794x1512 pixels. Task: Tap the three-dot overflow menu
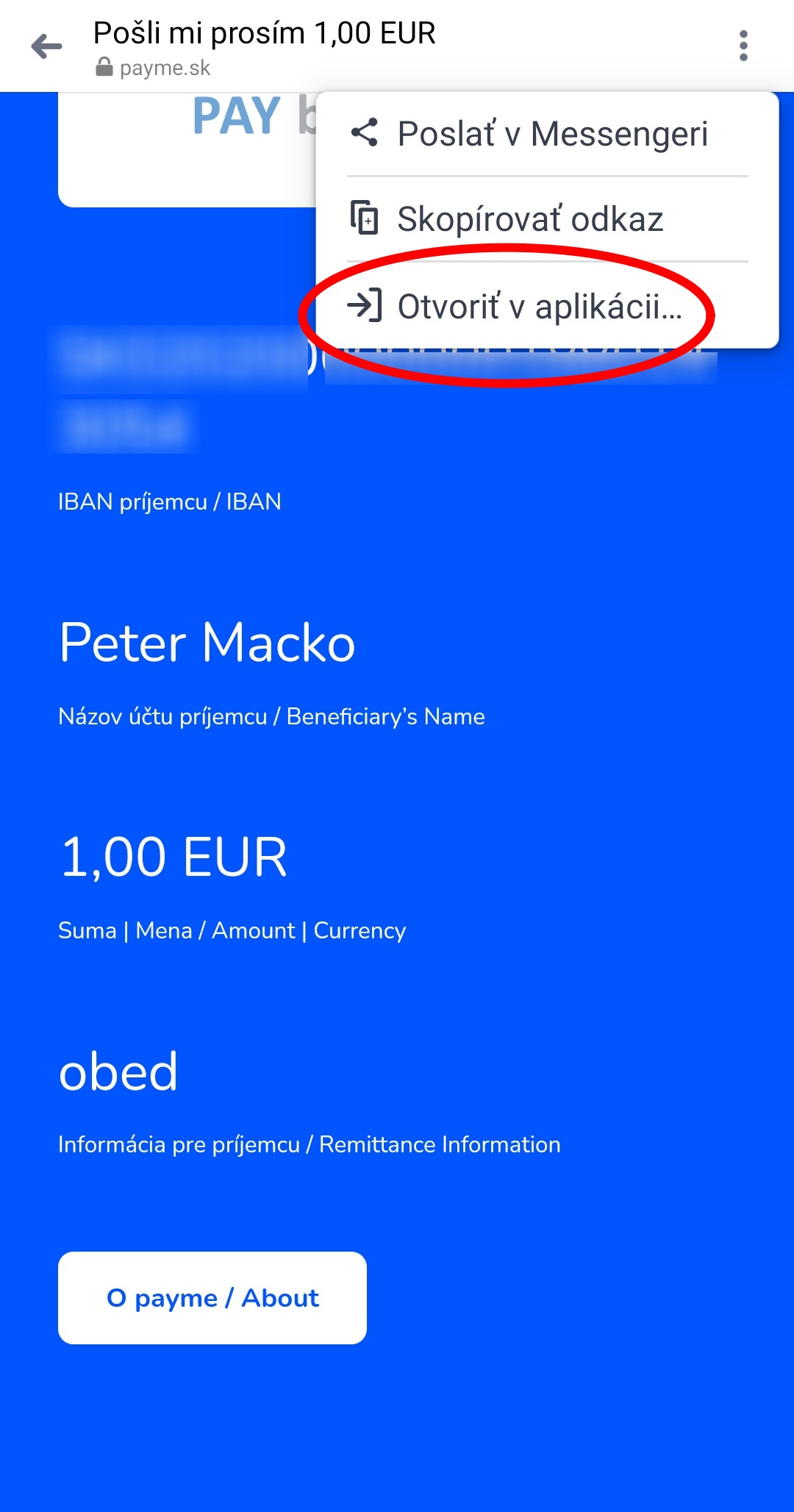pyautogui.click(x=743, y=46)
